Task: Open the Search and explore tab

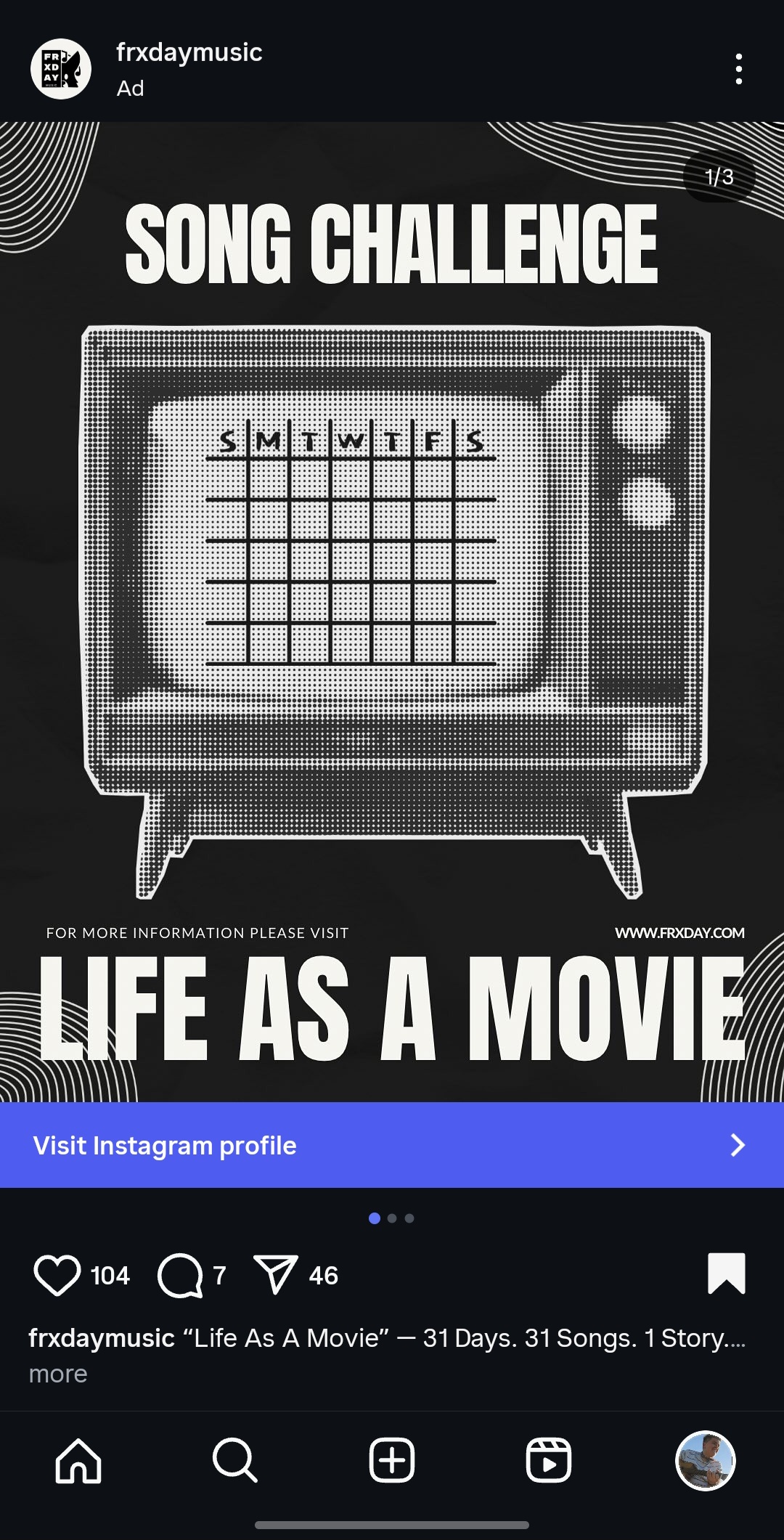Action: click(234, 1460)
